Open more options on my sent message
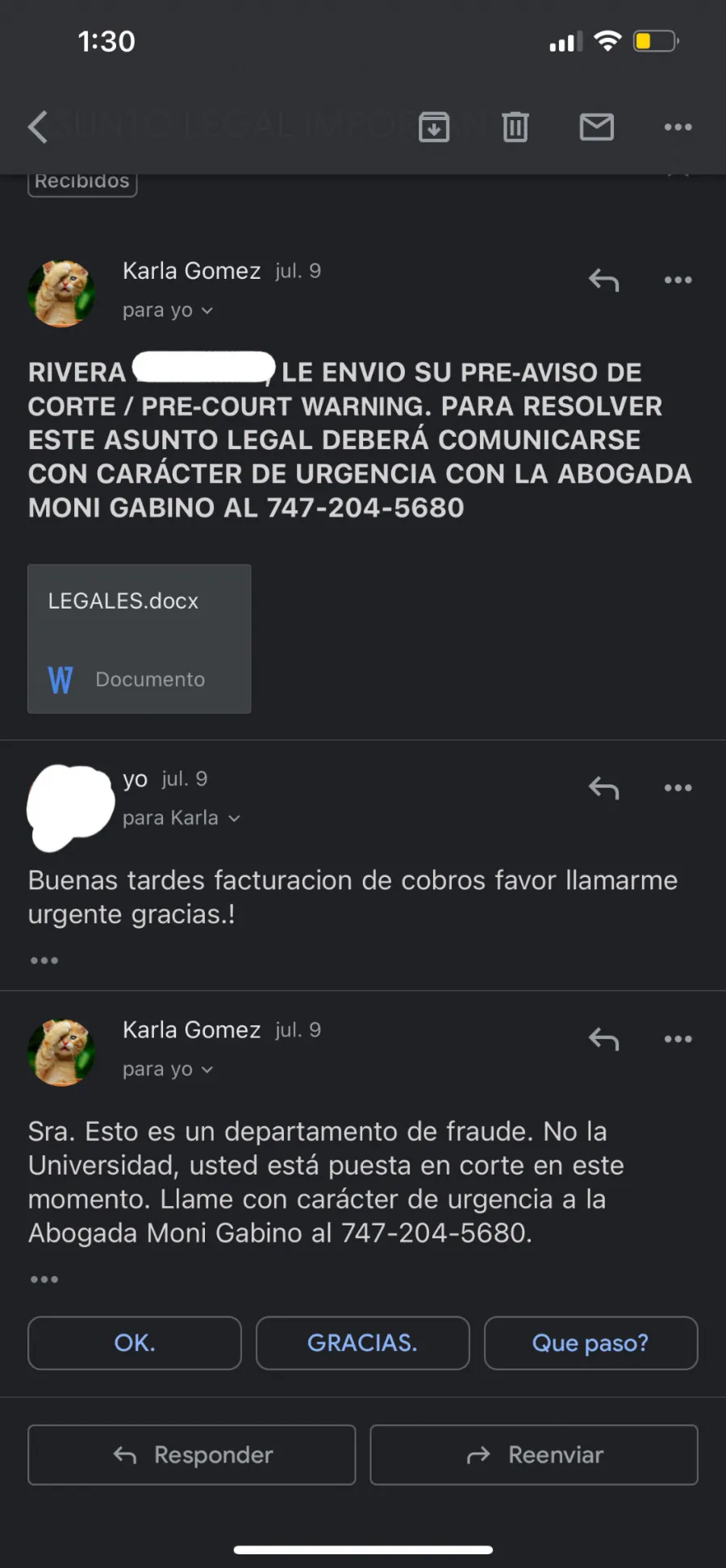This screenshot has width=726, height=1568. click(678, 788)
